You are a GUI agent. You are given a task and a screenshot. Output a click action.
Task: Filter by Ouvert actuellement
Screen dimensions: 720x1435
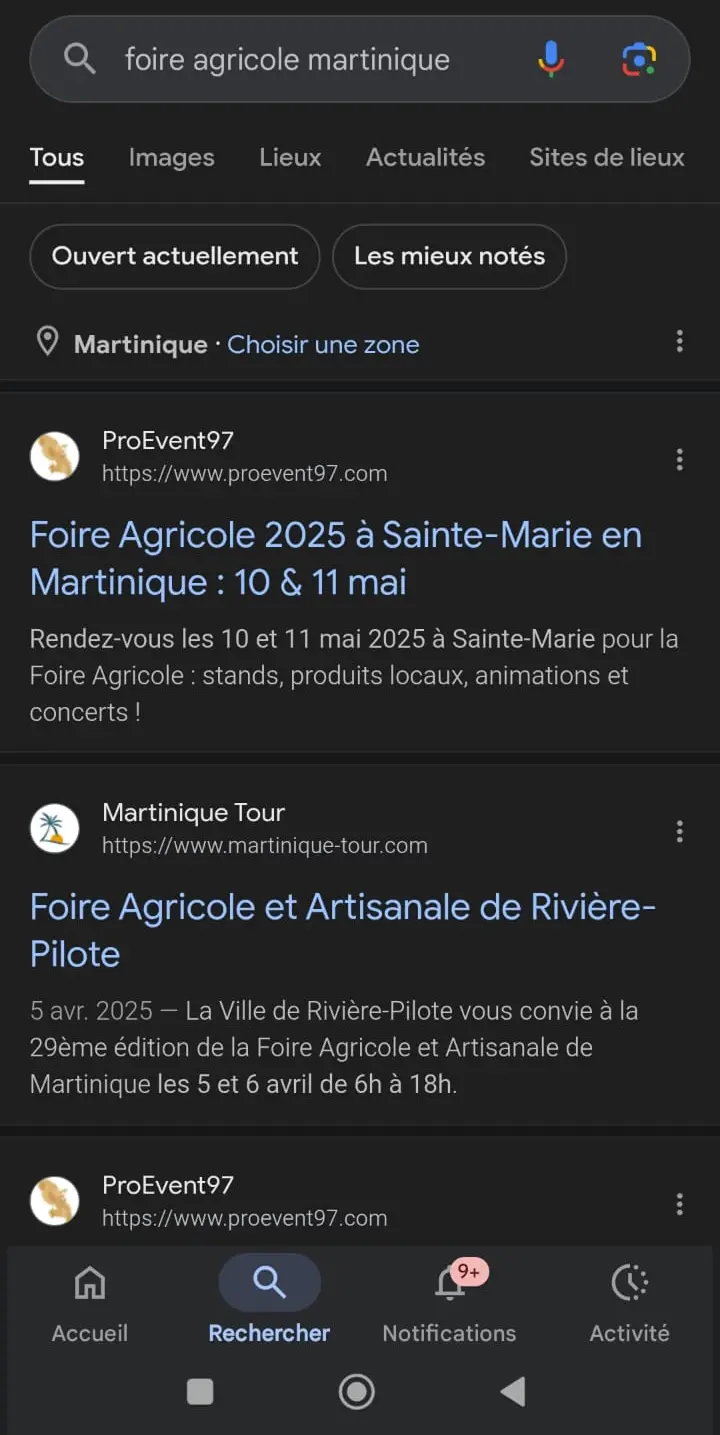175,256
